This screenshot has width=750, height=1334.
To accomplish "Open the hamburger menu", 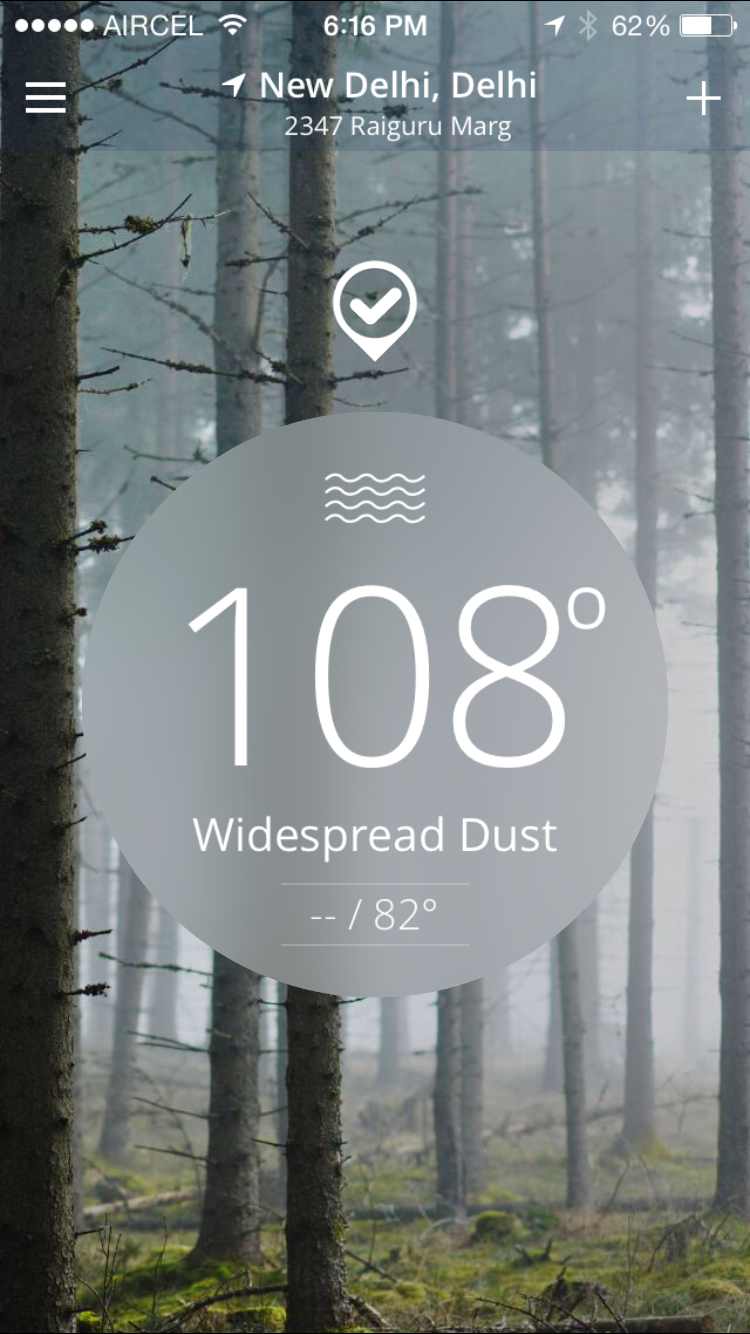I will [x=46, y=97].
